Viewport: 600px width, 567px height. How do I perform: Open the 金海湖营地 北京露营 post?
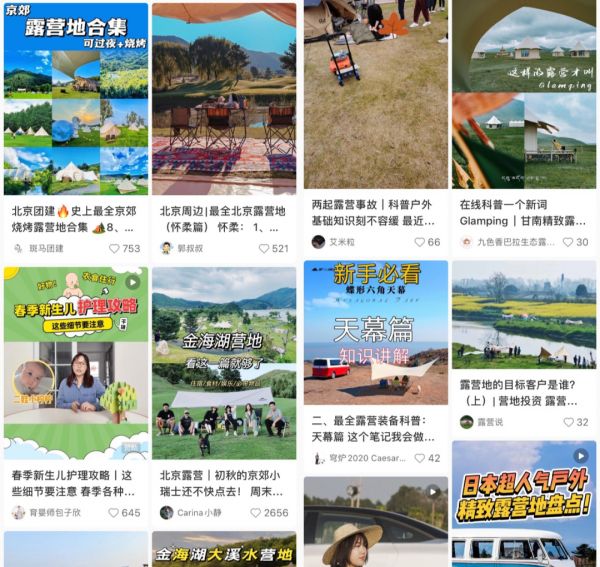click(x=224, y=362)
